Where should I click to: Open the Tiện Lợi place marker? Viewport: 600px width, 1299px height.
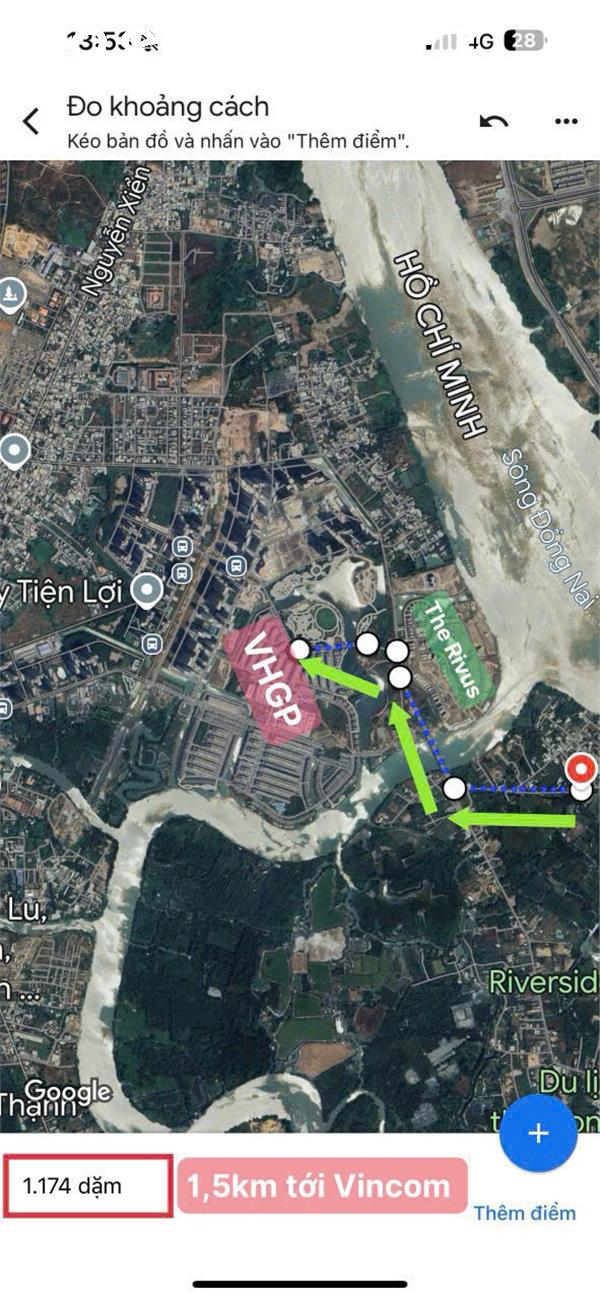point(148,591)
